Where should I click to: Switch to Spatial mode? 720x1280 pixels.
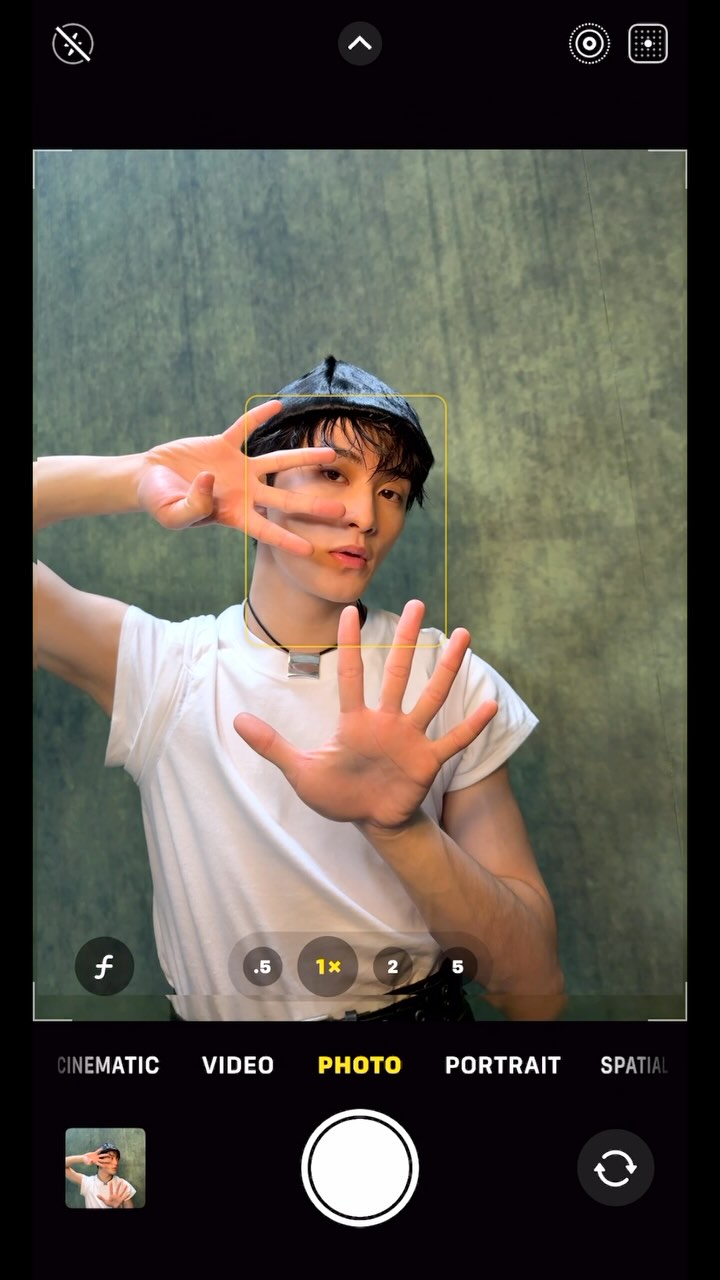[633, 1065]
